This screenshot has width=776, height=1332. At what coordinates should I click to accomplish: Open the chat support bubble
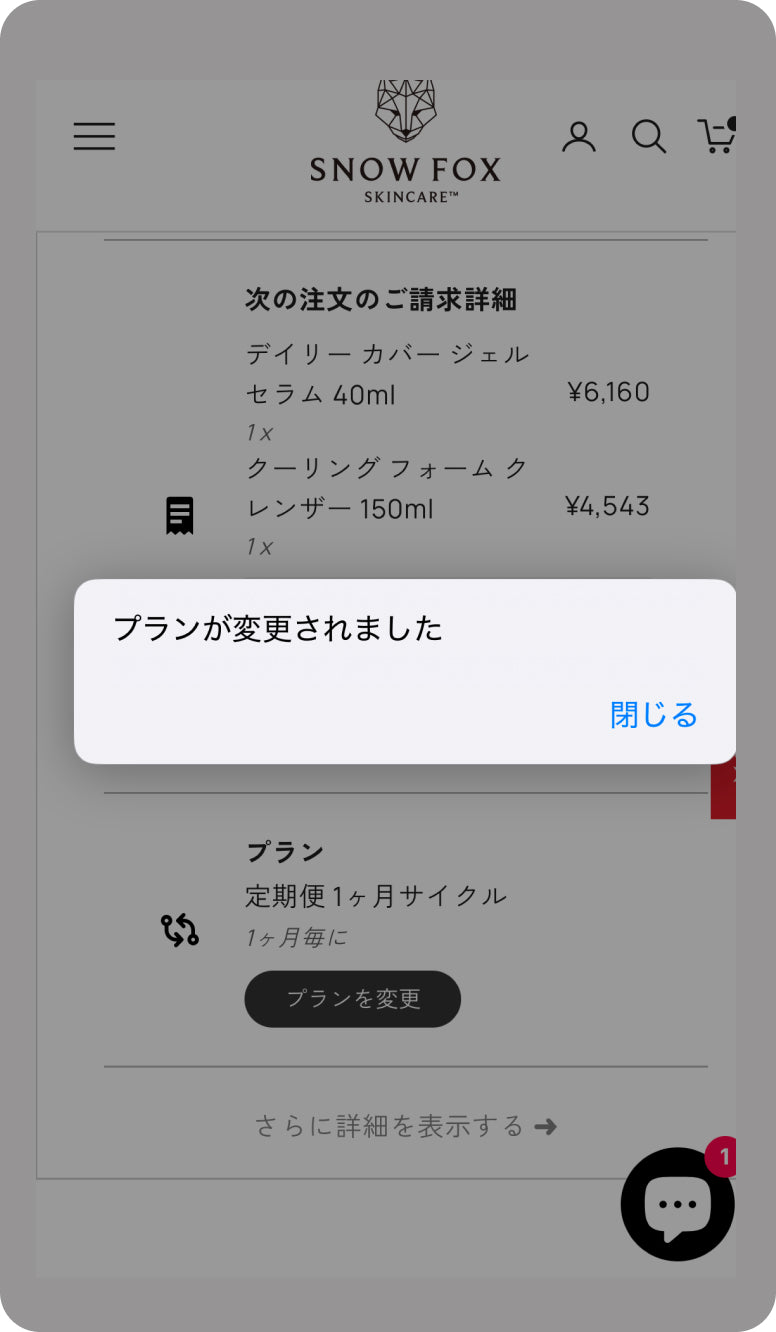coord(677,1203)
